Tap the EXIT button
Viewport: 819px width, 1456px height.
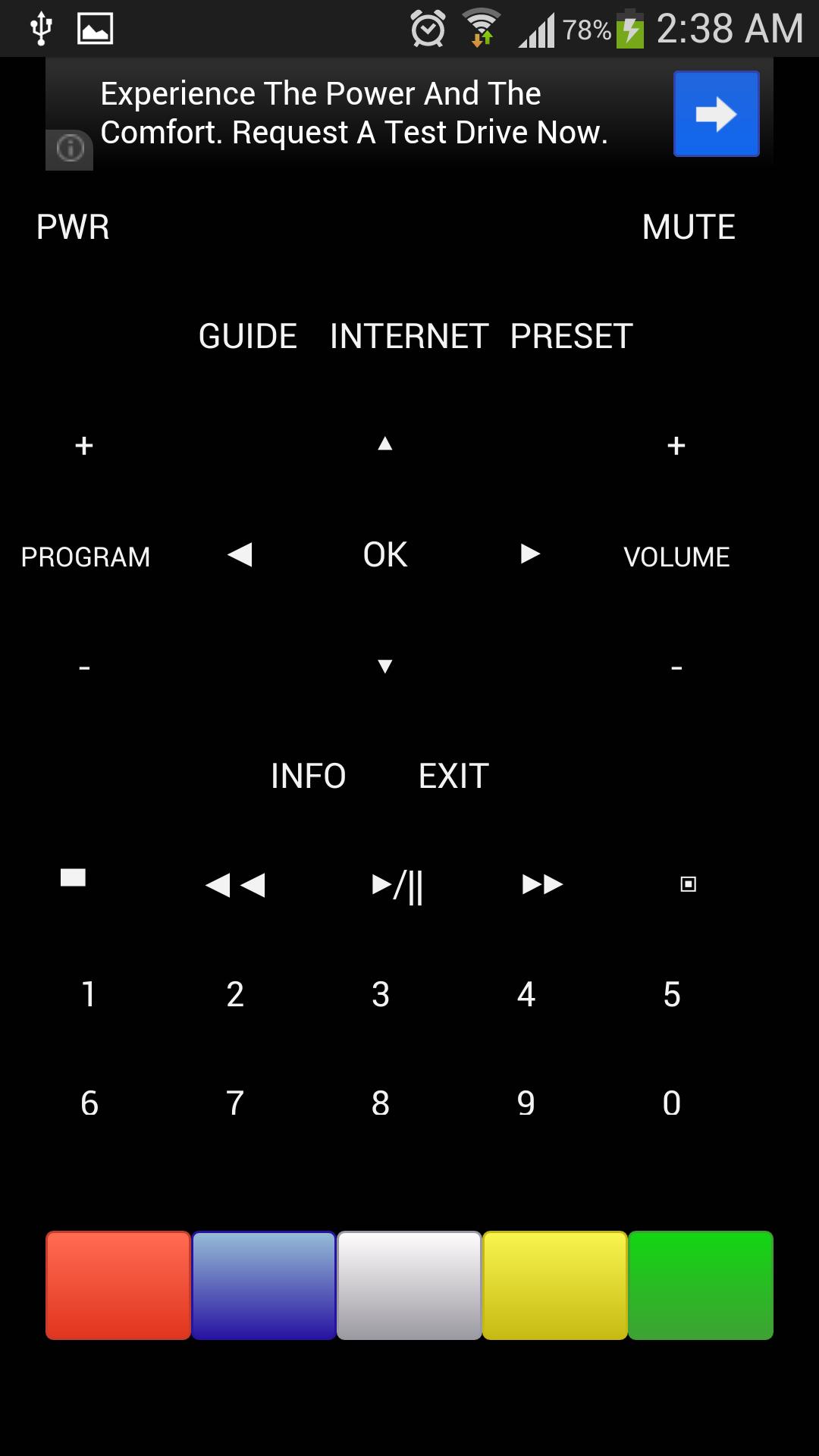453,776
